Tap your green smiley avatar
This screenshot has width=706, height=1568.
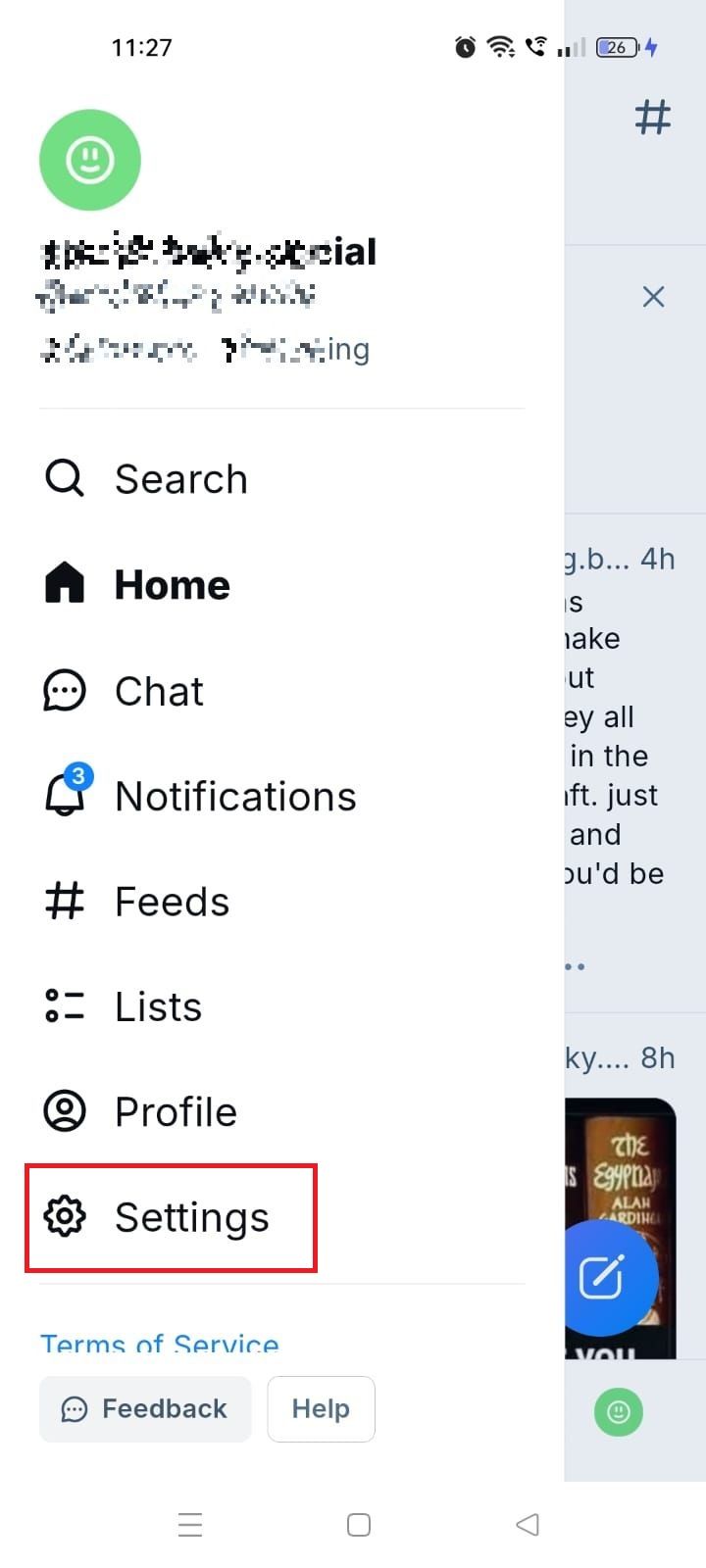[x=89, y=159]
